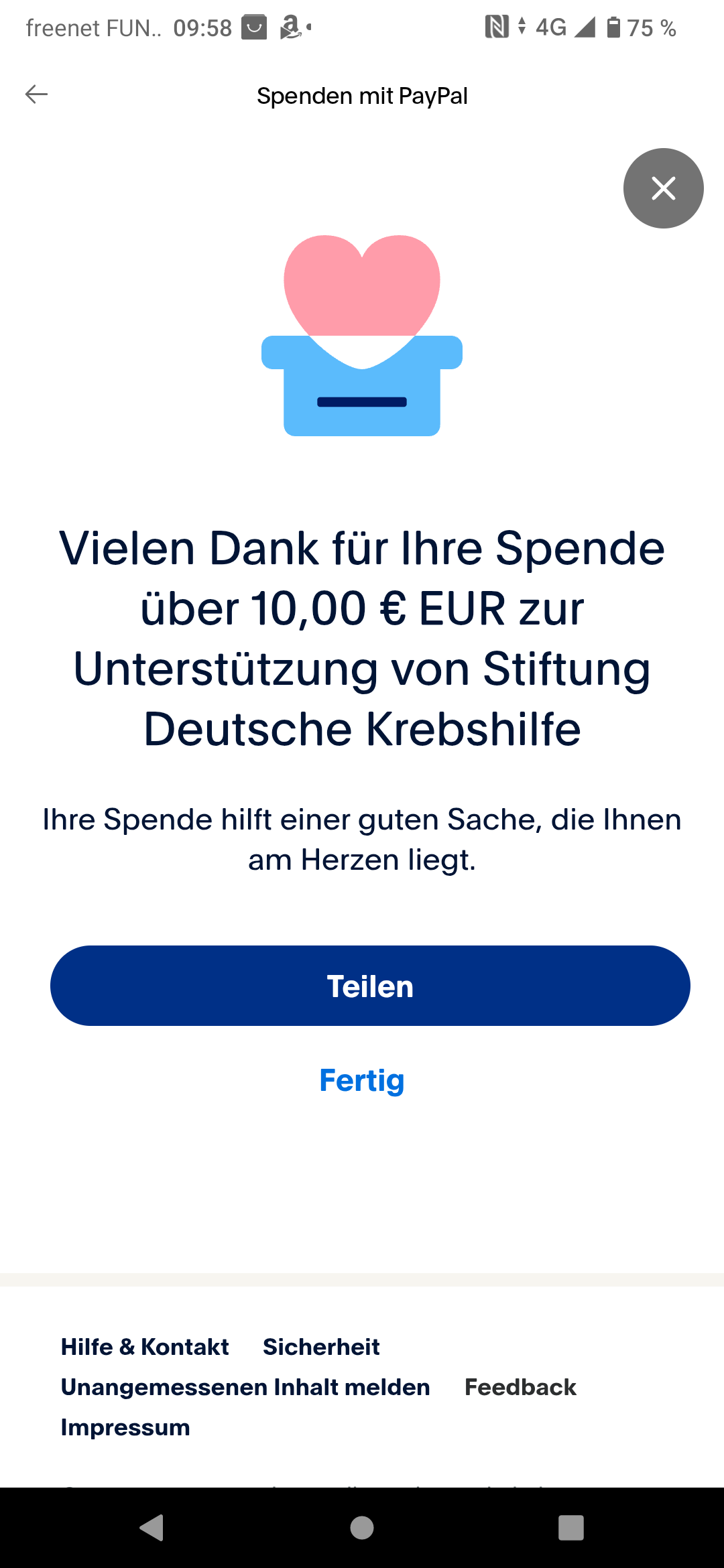Close the donation confirmation
The width and height of the screenshot is (724, 1568).
(x=663, y=188)
